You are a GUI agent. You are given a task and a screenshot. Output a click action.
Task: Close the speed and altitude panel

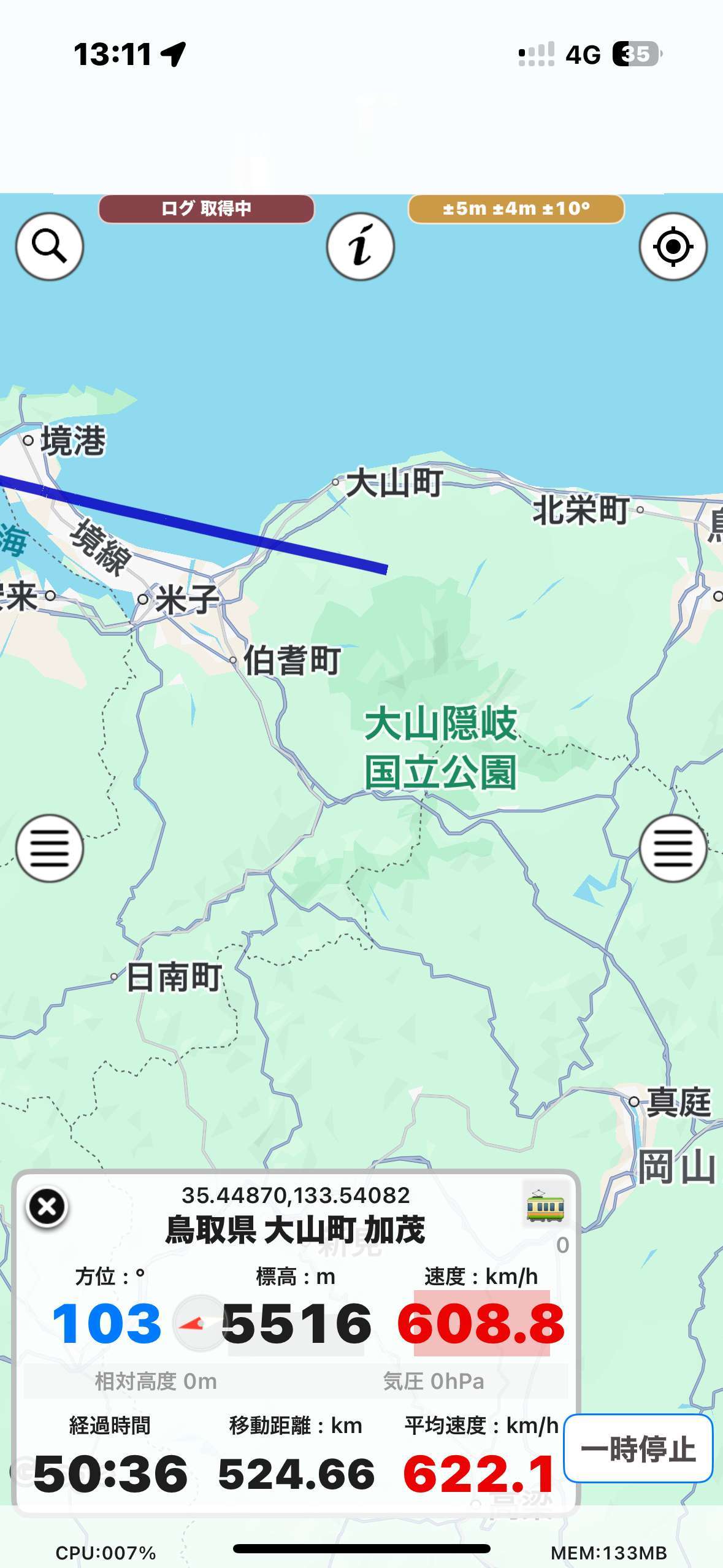[47, 1207]
